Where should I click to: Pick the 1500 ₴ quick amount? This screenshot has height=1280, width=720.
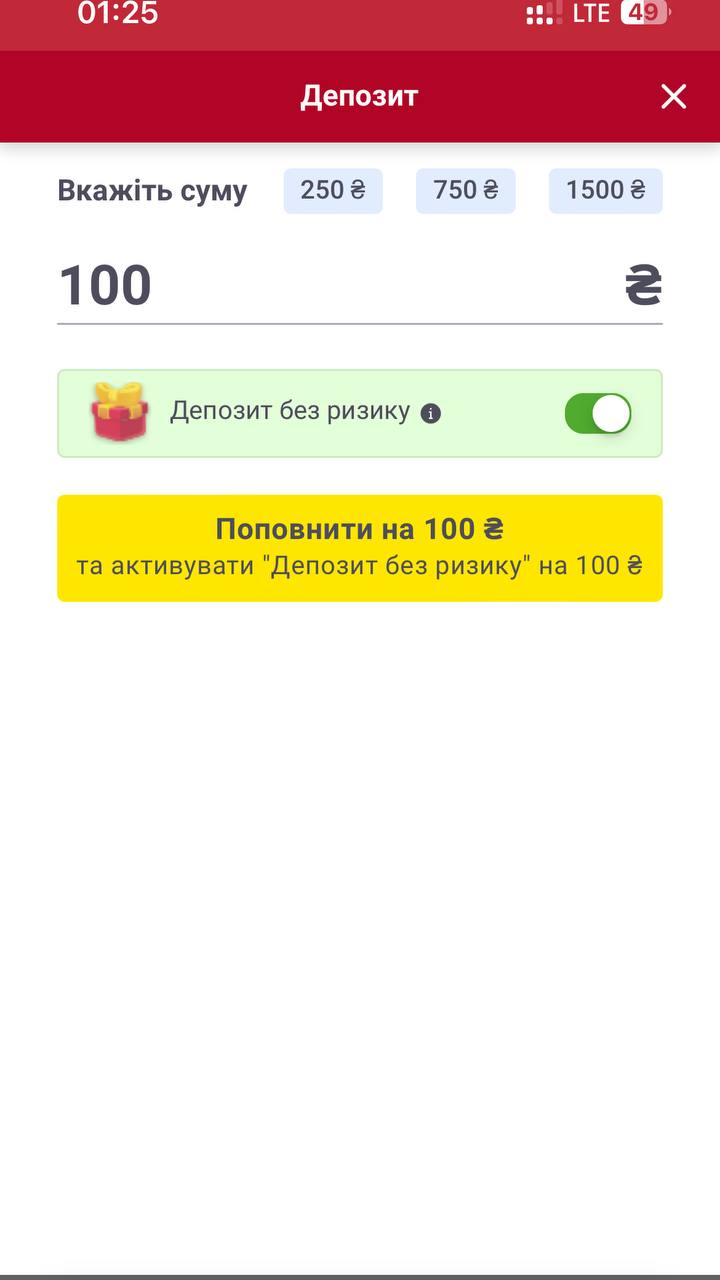pyautogui.click(x=606, y=190)
